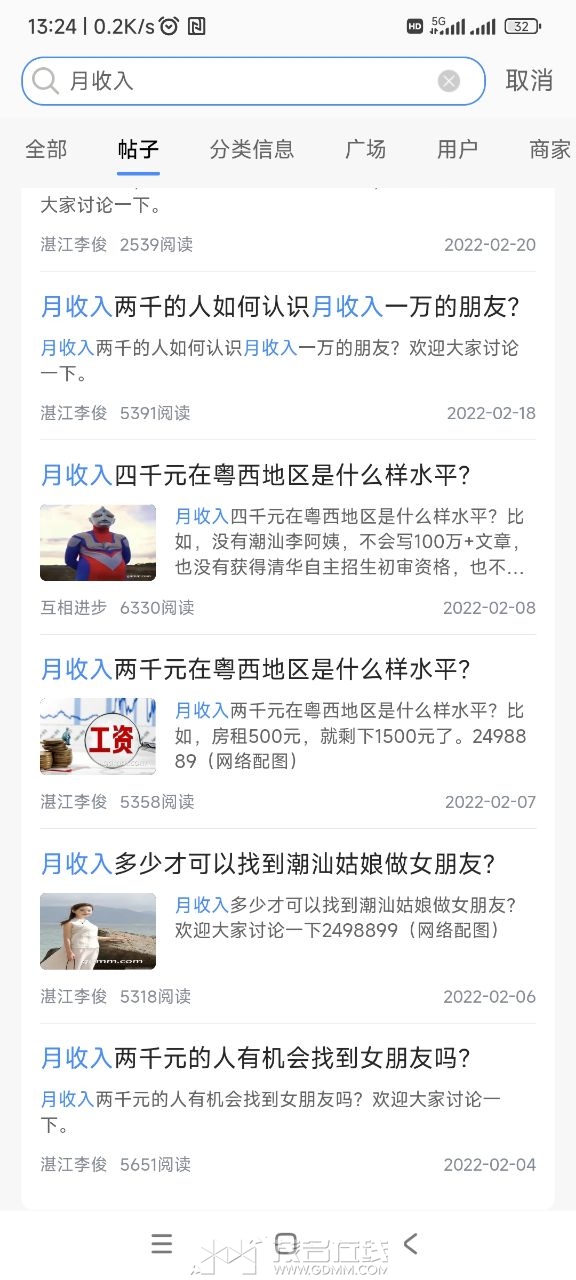Open recent apps from the navigation bar
The width and height of the screenshot is (576, 1280).
(x=162, y=1244)
